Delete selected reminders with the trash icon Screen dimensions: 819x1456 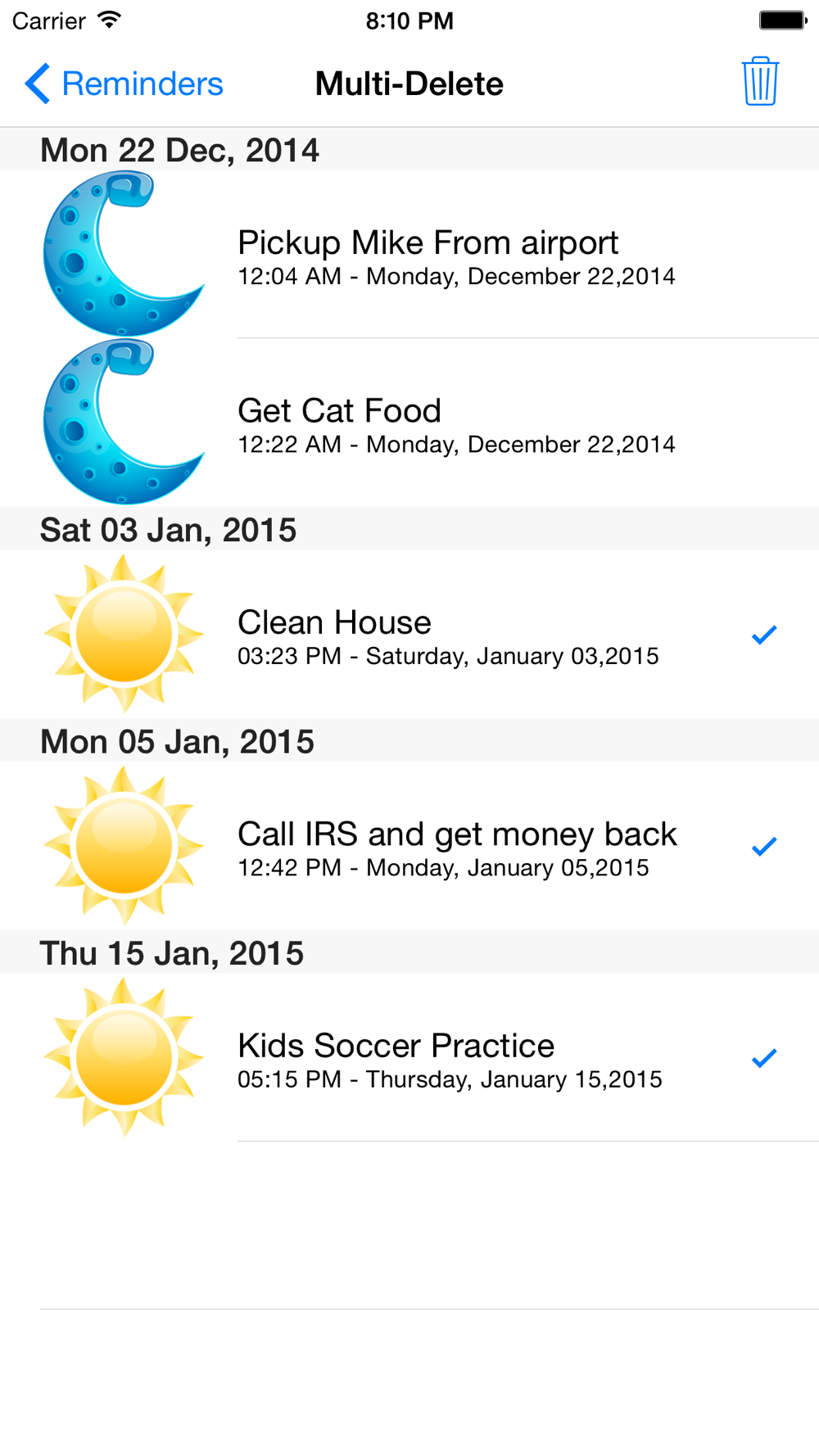point(760,81)
